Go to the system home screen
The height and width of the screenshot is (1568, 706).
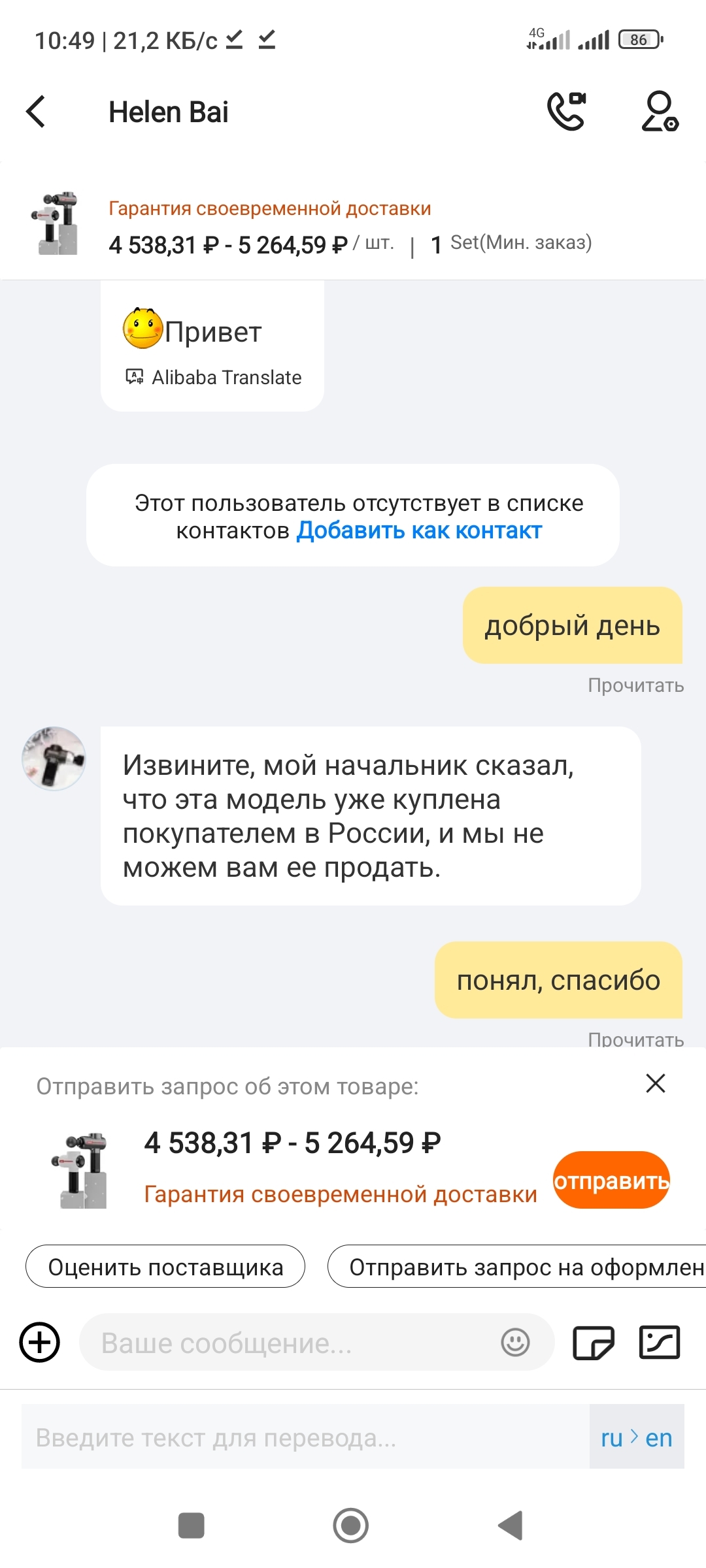(351, 1526)
